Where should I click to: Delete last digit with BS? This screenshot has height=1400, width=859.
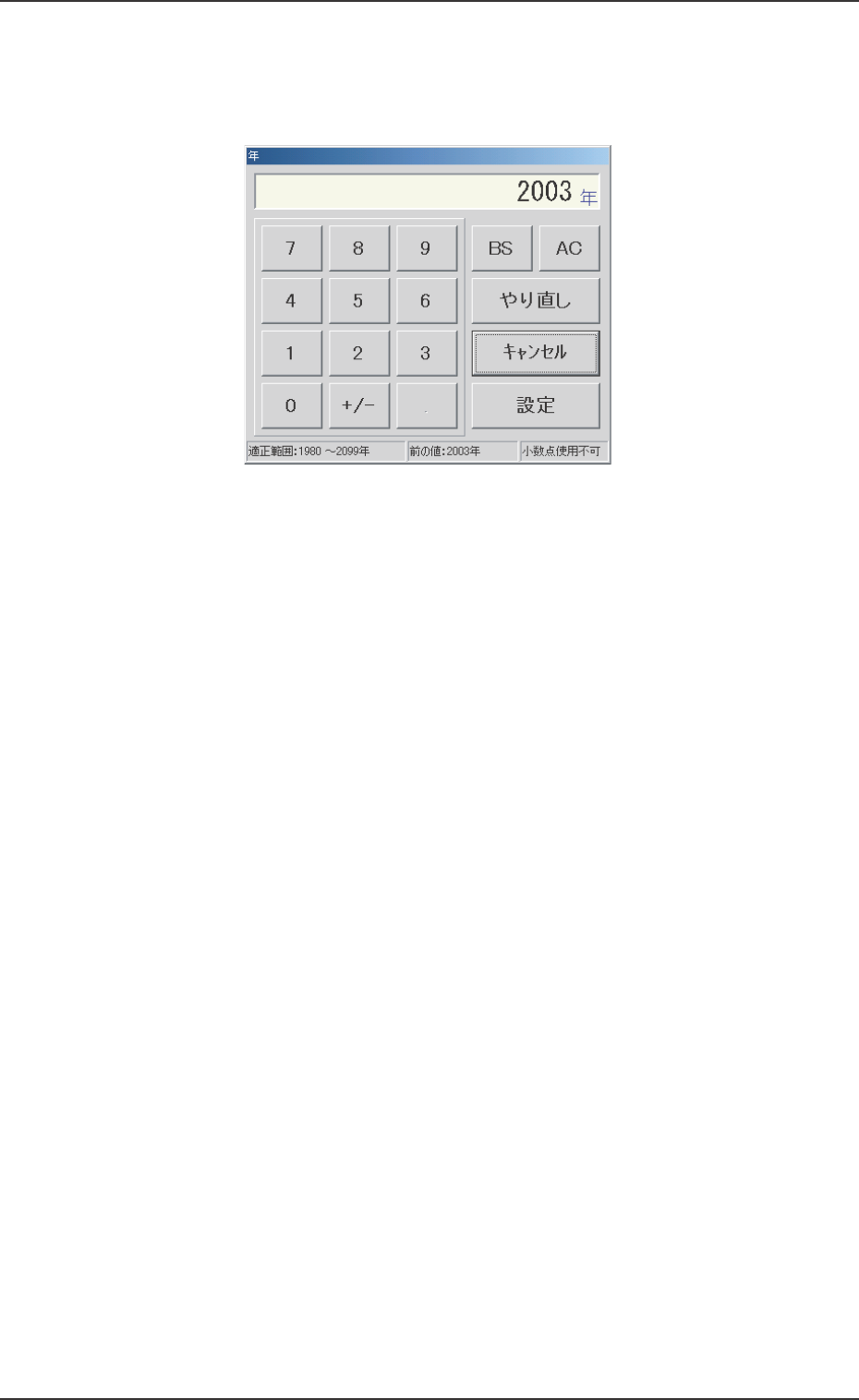coord(501,248)
